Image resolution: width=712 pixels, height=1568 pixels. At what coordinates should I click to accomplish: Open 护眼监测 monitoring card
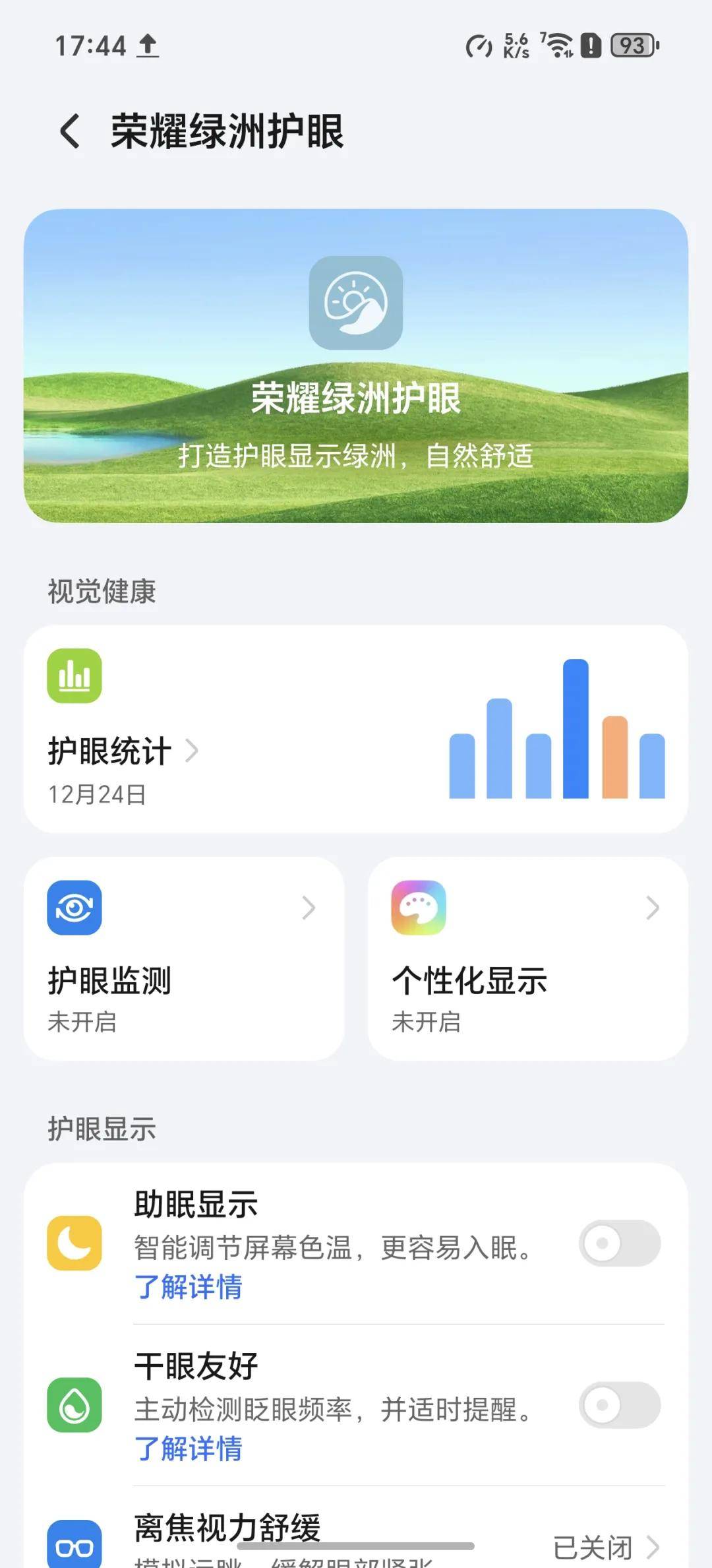184,958
